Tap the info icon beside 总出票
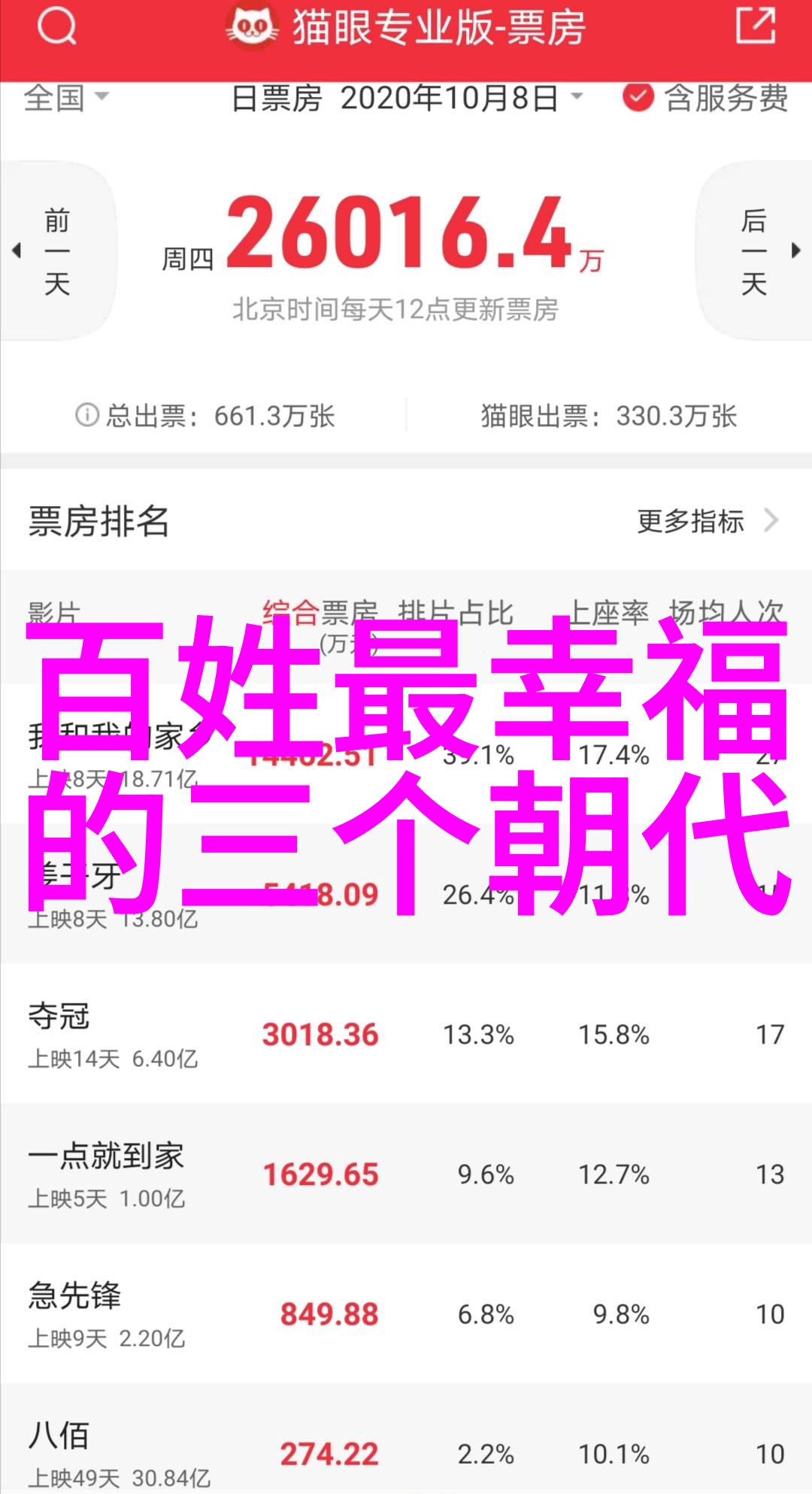The height and width of the screenshot is (1494, 812). tap(87, 415)
